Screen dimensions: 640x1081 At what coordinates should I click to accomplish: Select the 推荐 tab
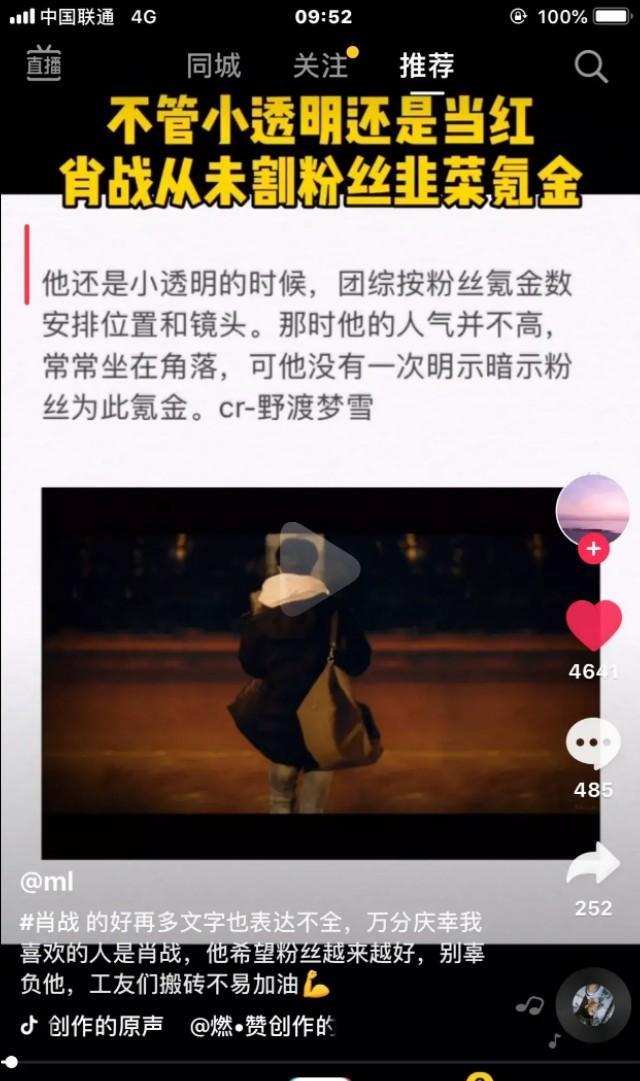[x=426, y=66]
